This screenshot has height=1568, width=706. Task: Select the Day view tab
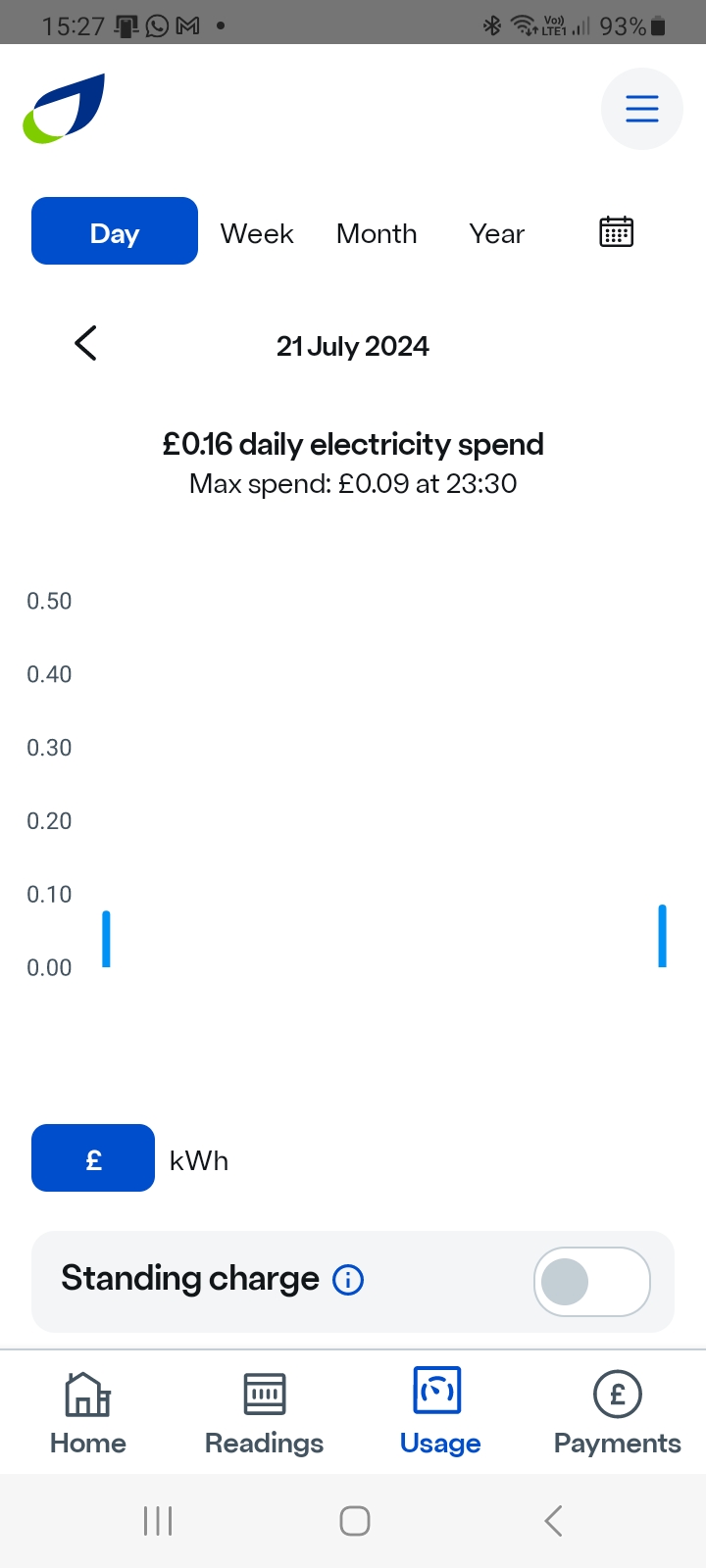point(115,231)
